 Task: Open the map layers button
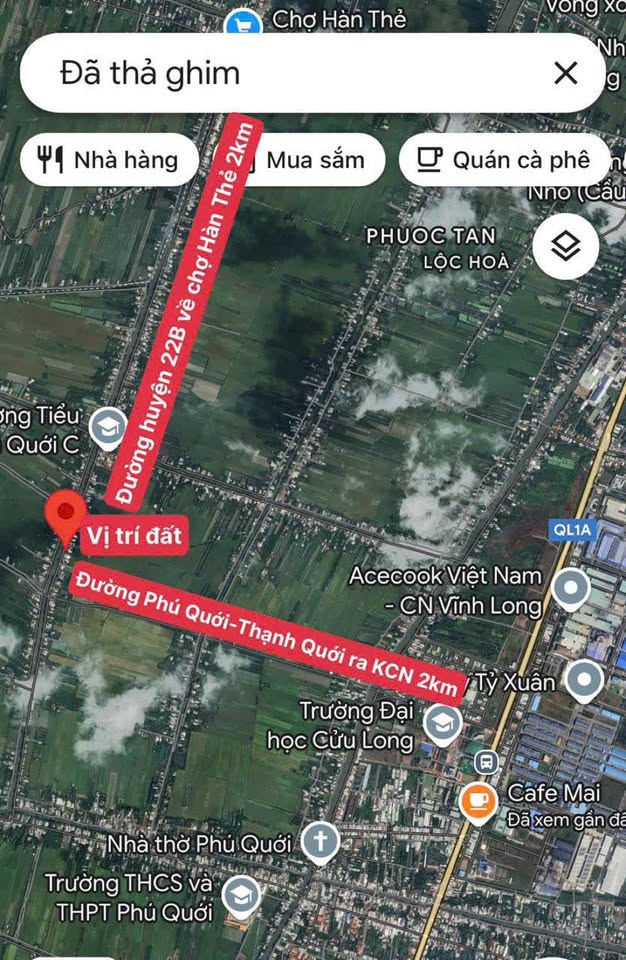click(566, 246)
